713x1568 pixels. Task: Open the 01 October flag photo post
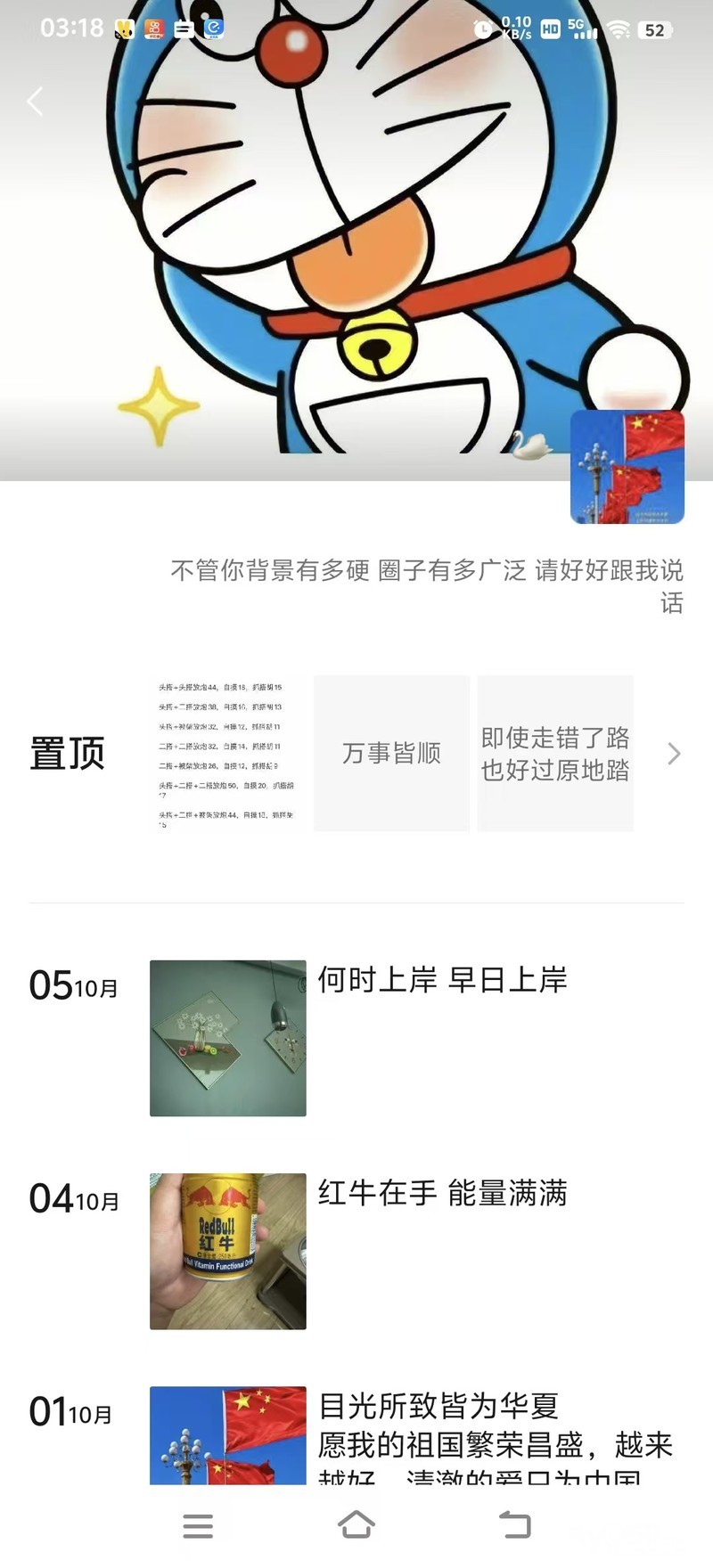pyautogui.click(x=227, y=1434)
